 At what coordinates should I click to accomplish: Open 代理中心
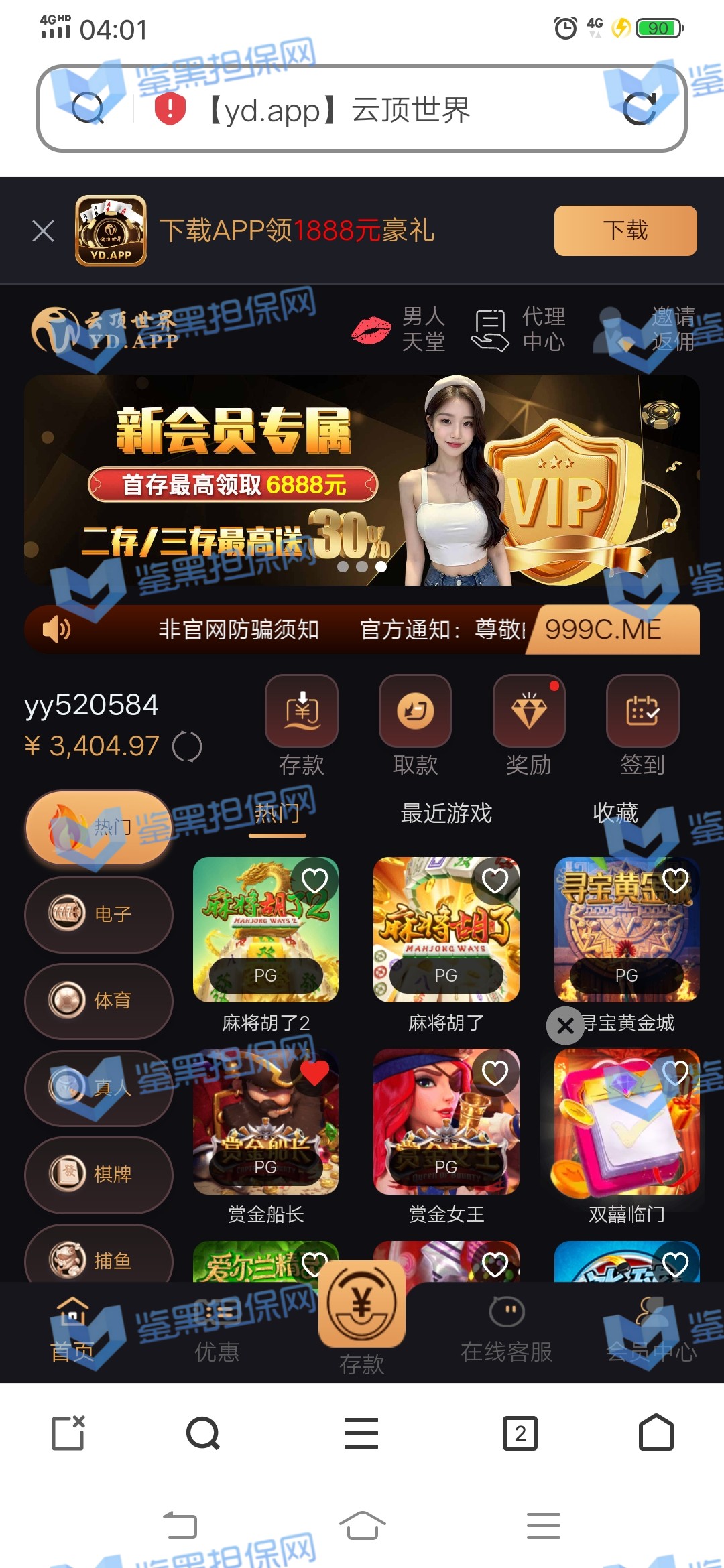520,329
